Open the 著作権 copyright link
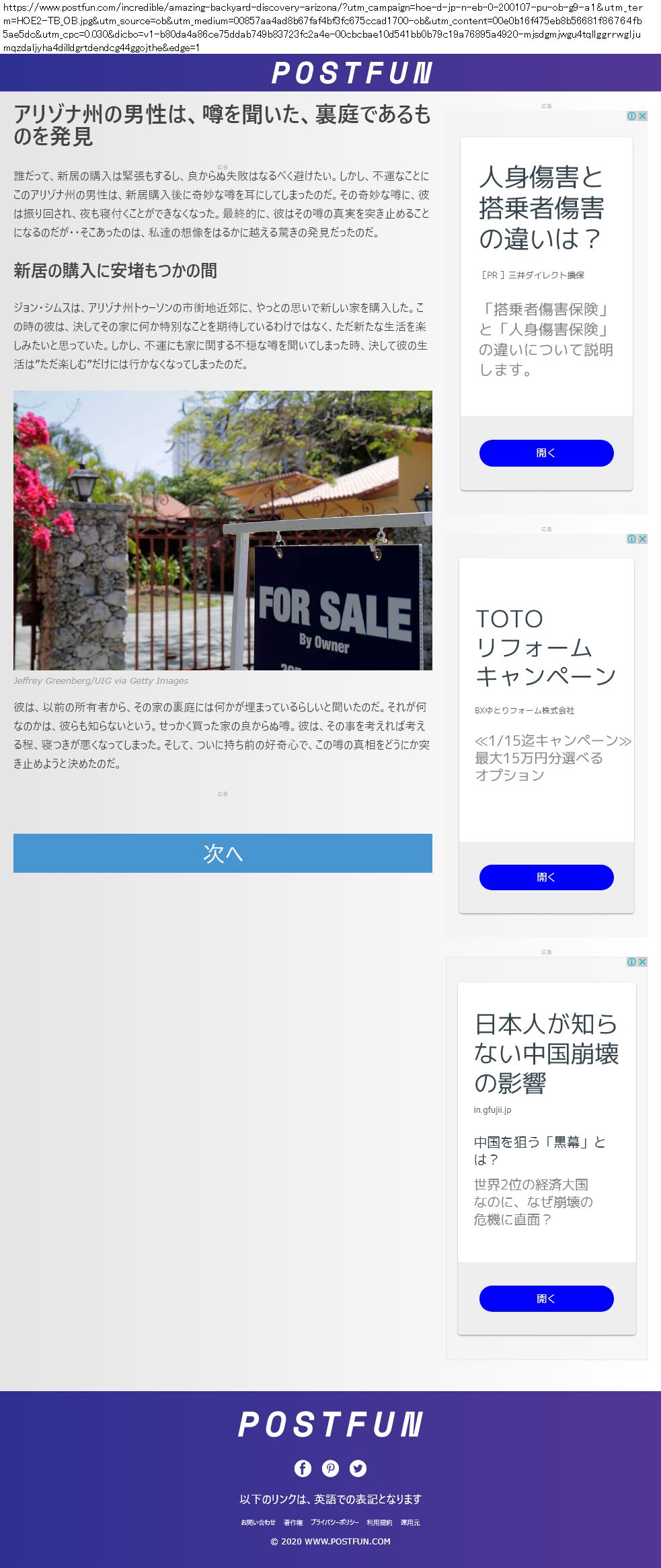This screenshot has height=1568, width=661. click(293, 1522)
